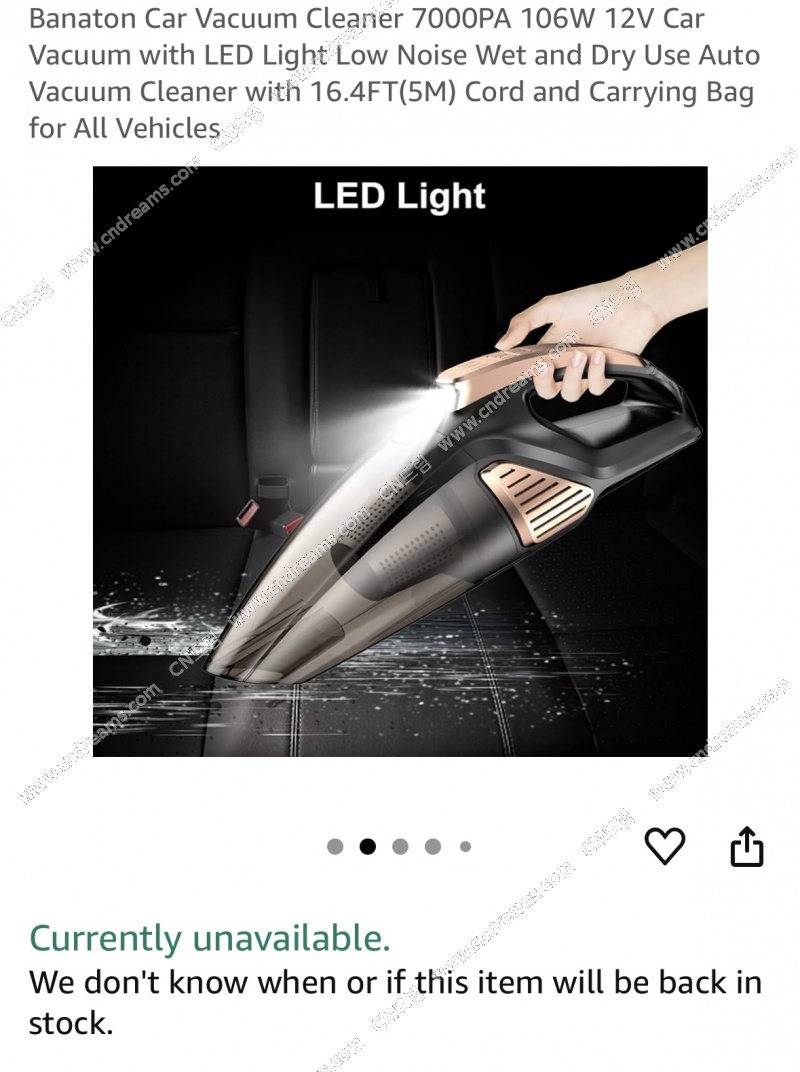Jump to the third image dot
Image resolution: width=800 pixels, height=1072 pixels.
click(400, 847)
